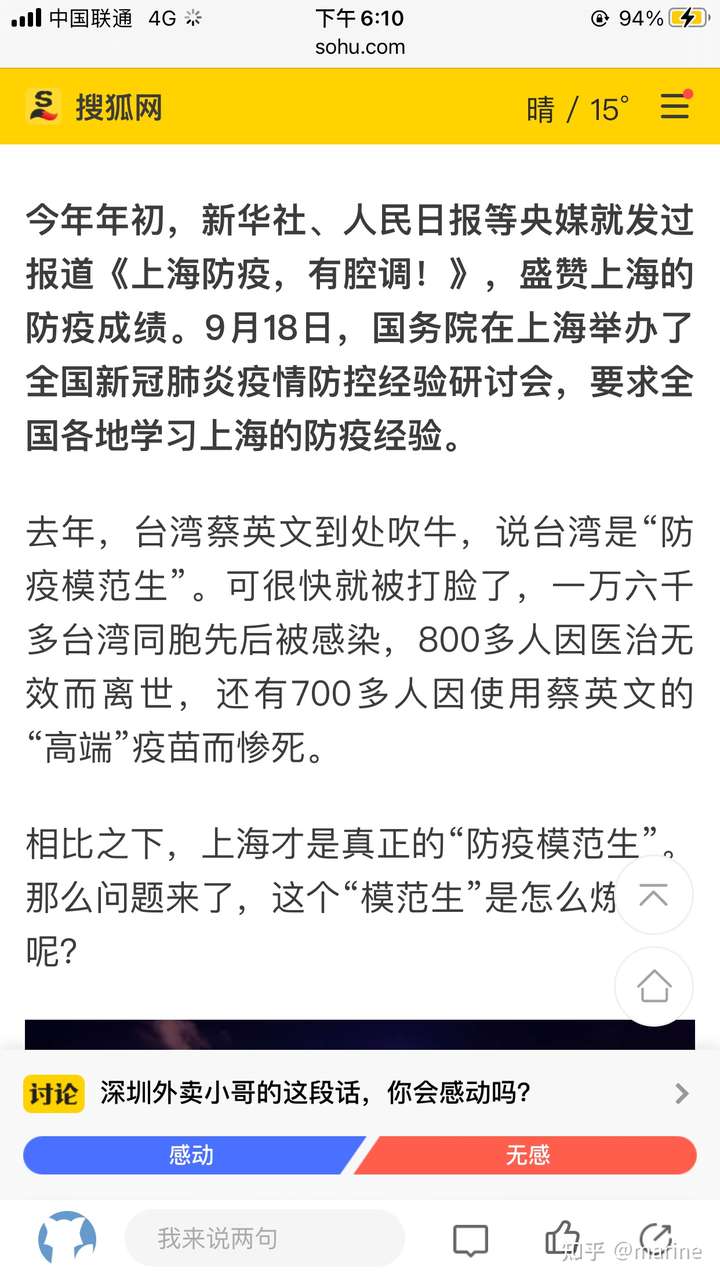
Task: Open the comments speech-bubble icon
Action: pyautogui.click(x=470, y=1240)
